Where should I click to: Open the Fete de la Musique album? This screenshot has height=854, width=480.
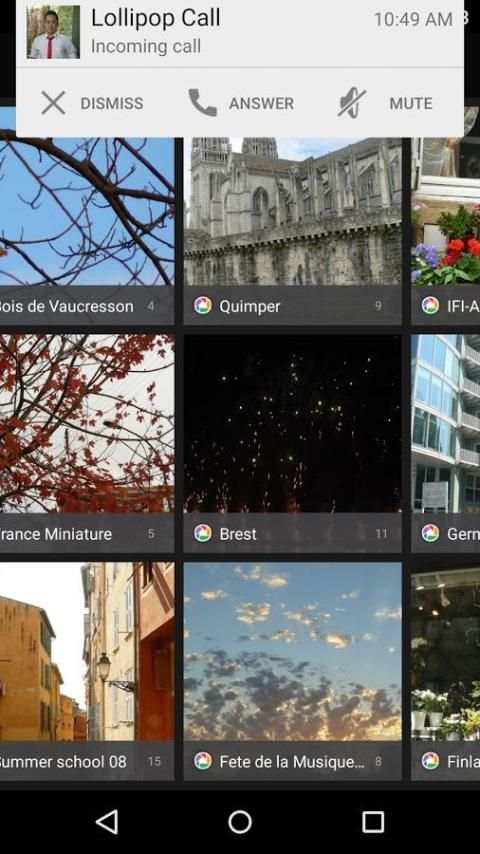[x=293, y=672]
